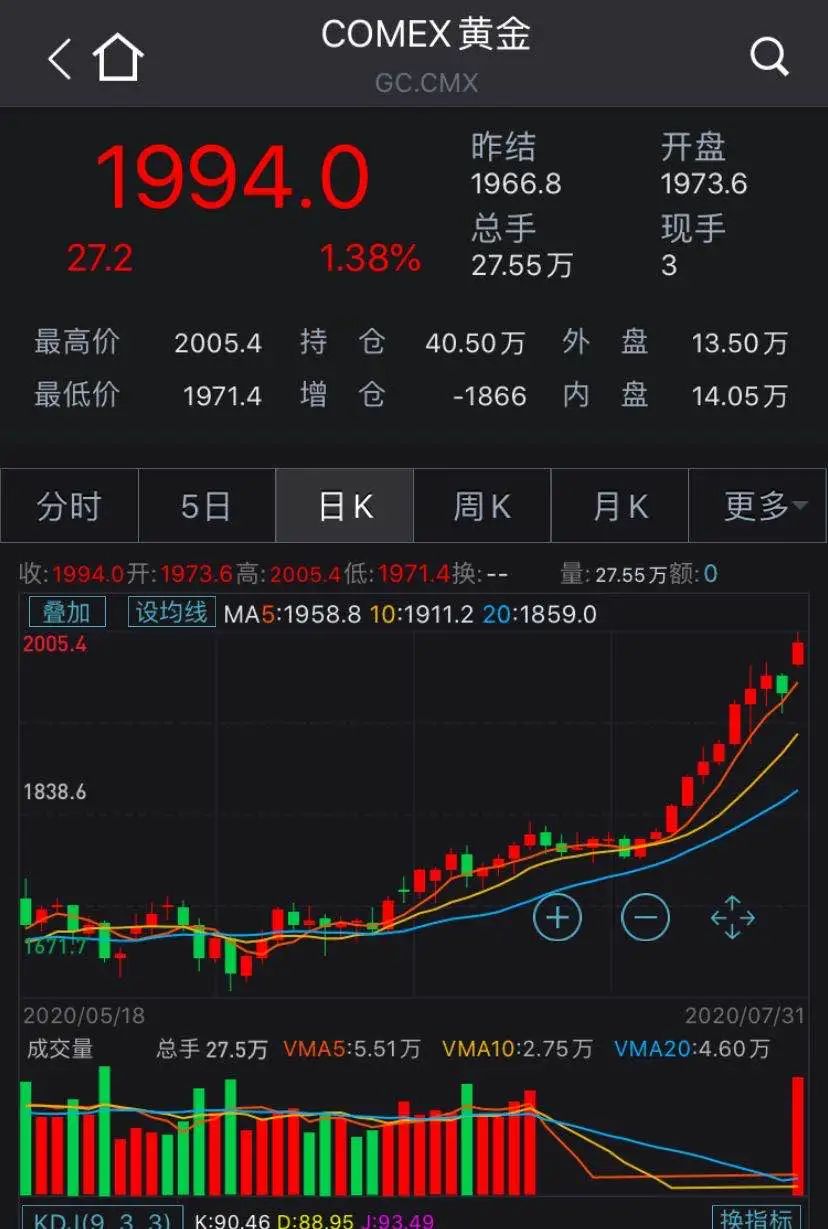Viewport: 828px width, 1229px height.
Task: Go back to the previous screen
Action: coord(59,58)
